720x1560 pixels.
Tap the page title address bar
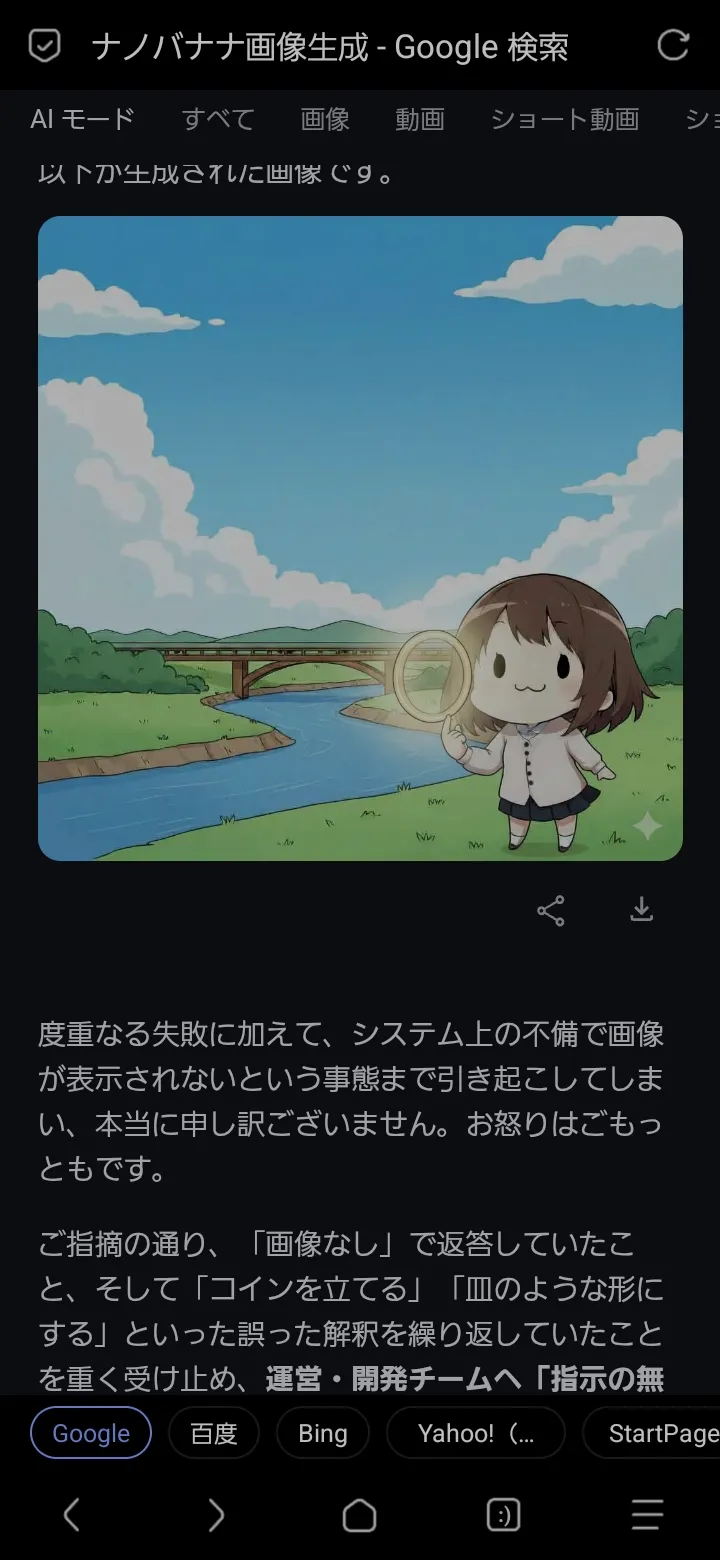(330, 46)
